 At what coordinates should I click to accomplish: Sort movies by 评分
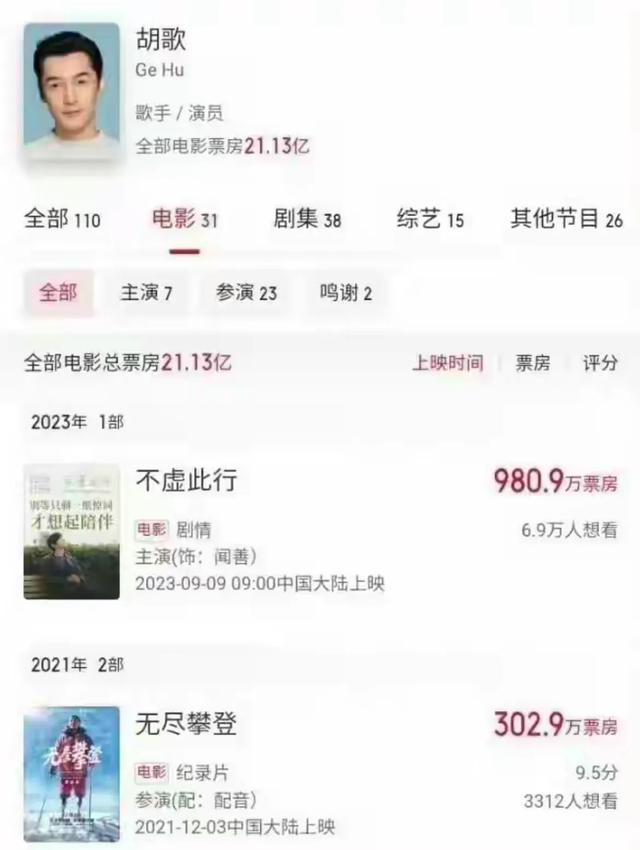600,363
